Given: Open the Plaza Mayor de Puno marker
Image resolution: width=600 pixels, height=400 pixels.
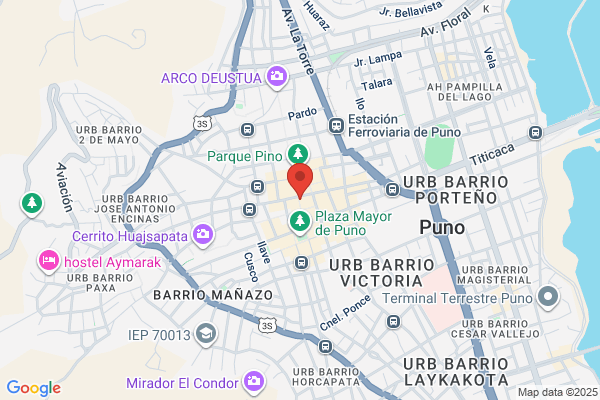Looking at the screenshot, I should coord(300,222).
